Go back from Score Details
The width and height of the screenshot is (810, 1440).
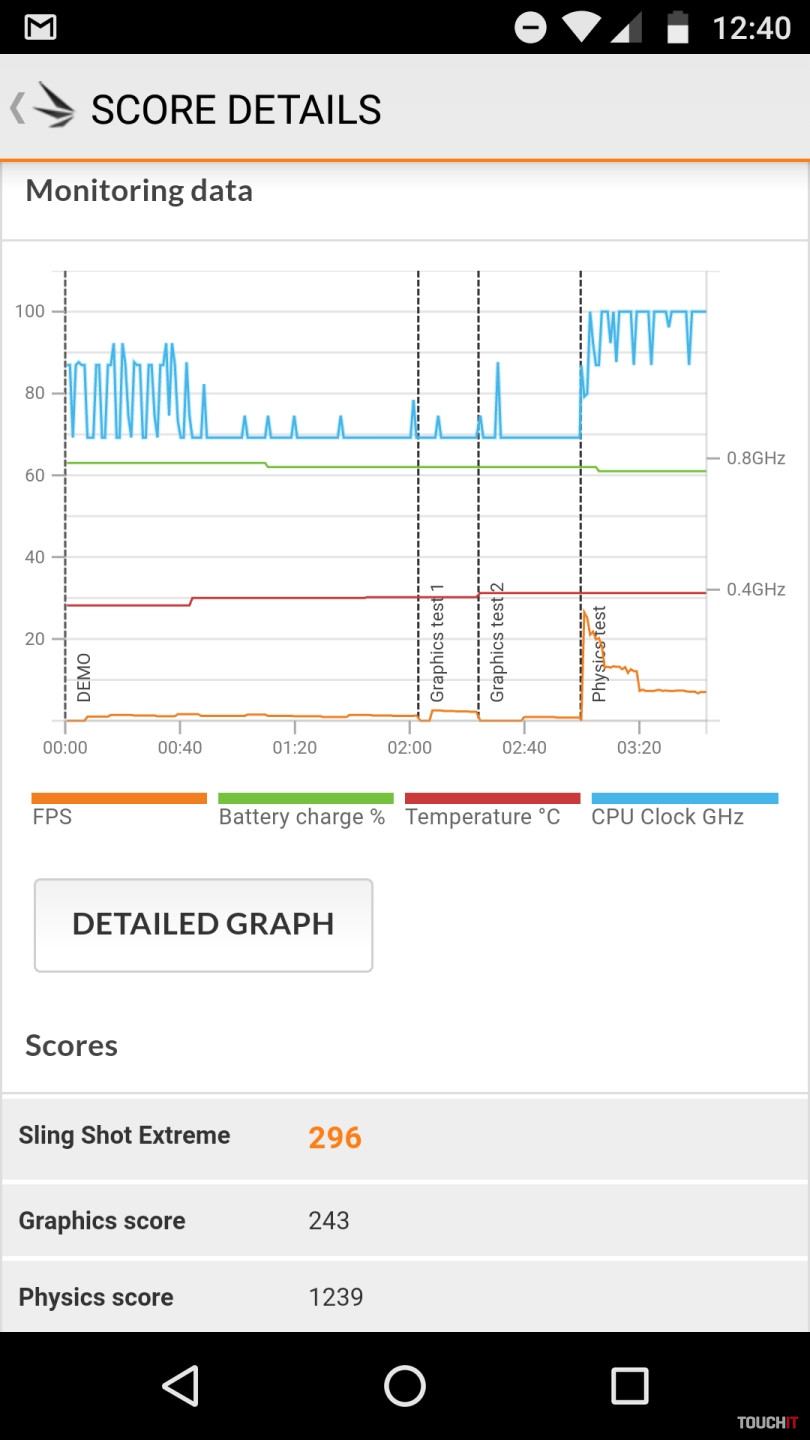(x=42, y=108)
